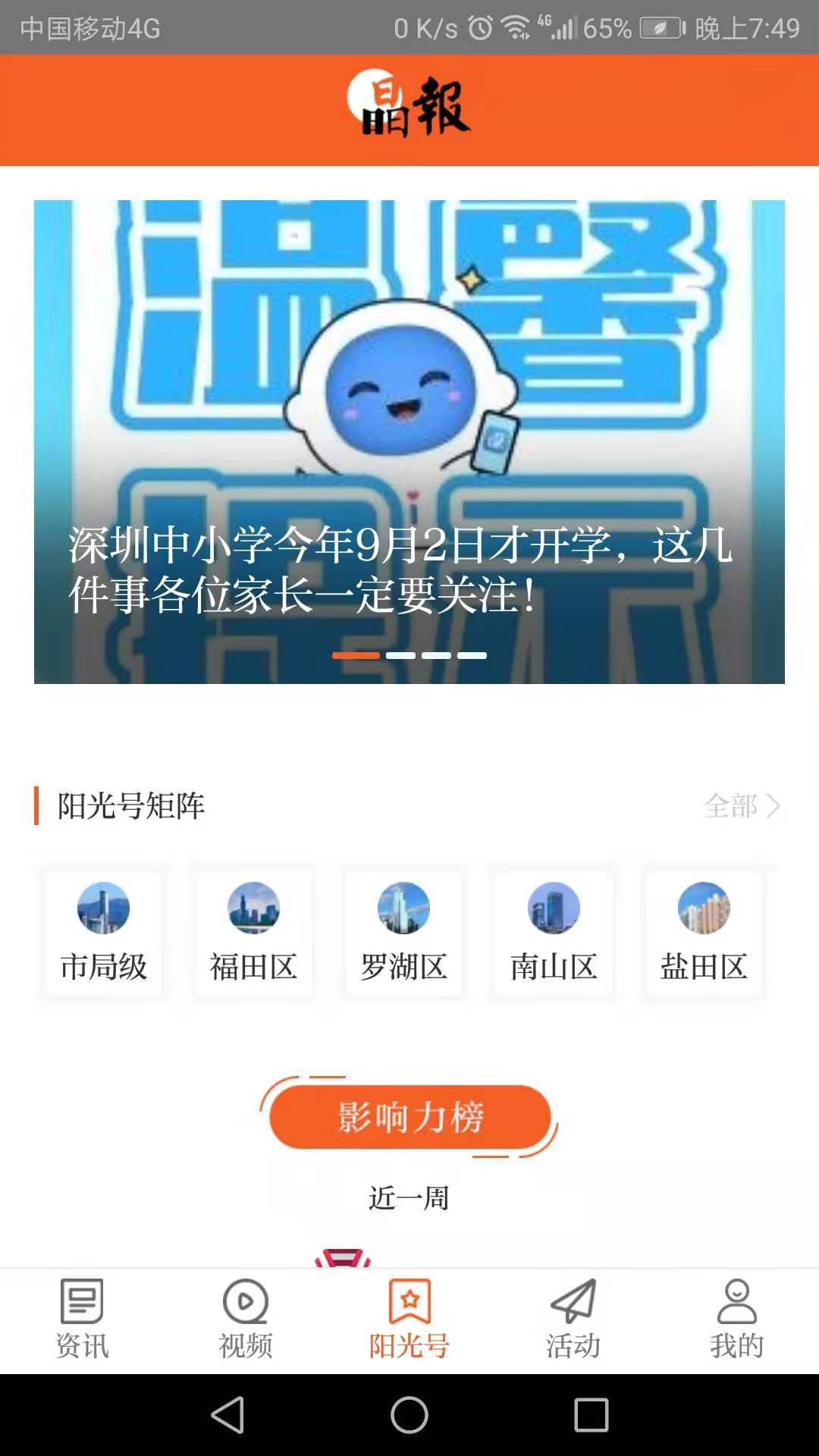Open the 活动 paper plane icon

pos(573,1298)
